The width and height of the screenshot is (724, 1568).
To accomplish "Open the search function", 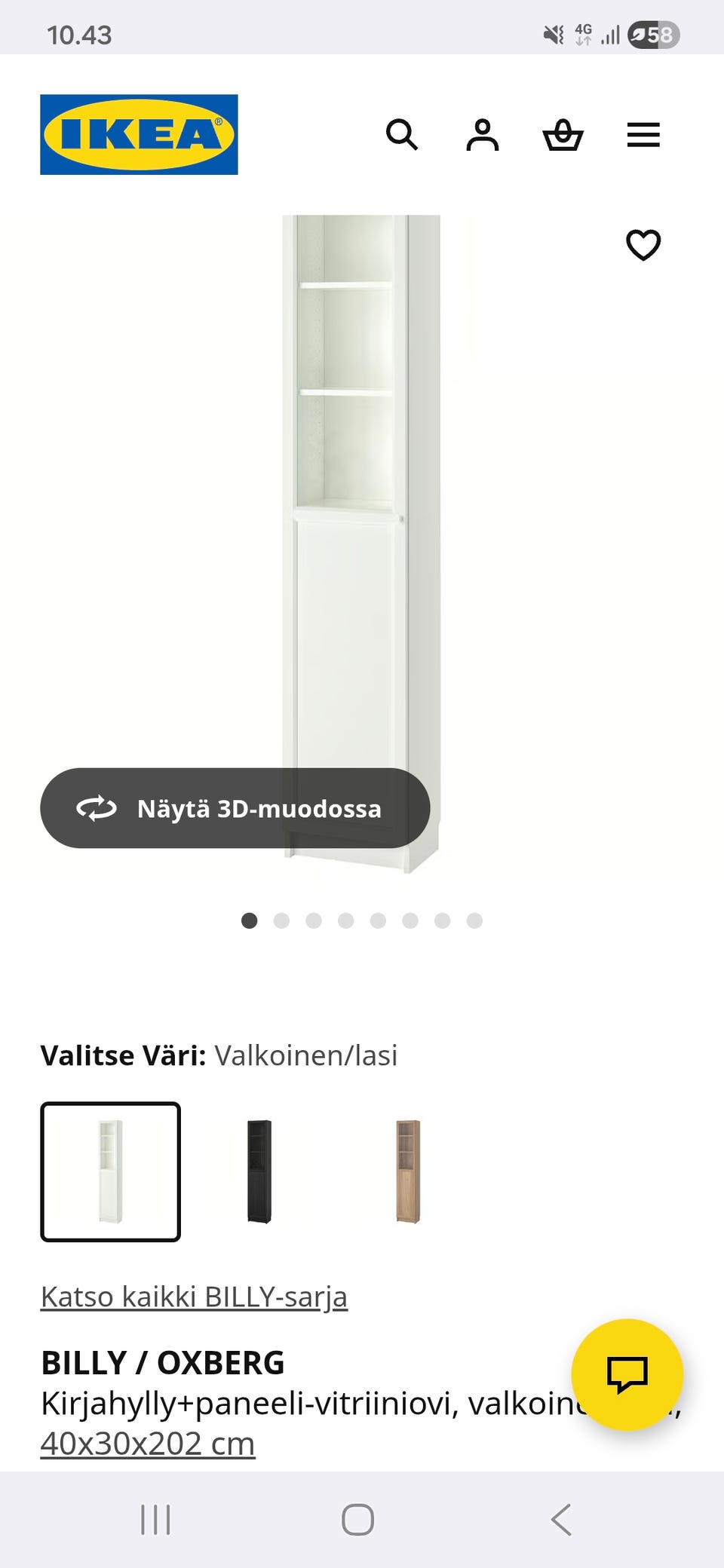I will [x=403, y=136].
